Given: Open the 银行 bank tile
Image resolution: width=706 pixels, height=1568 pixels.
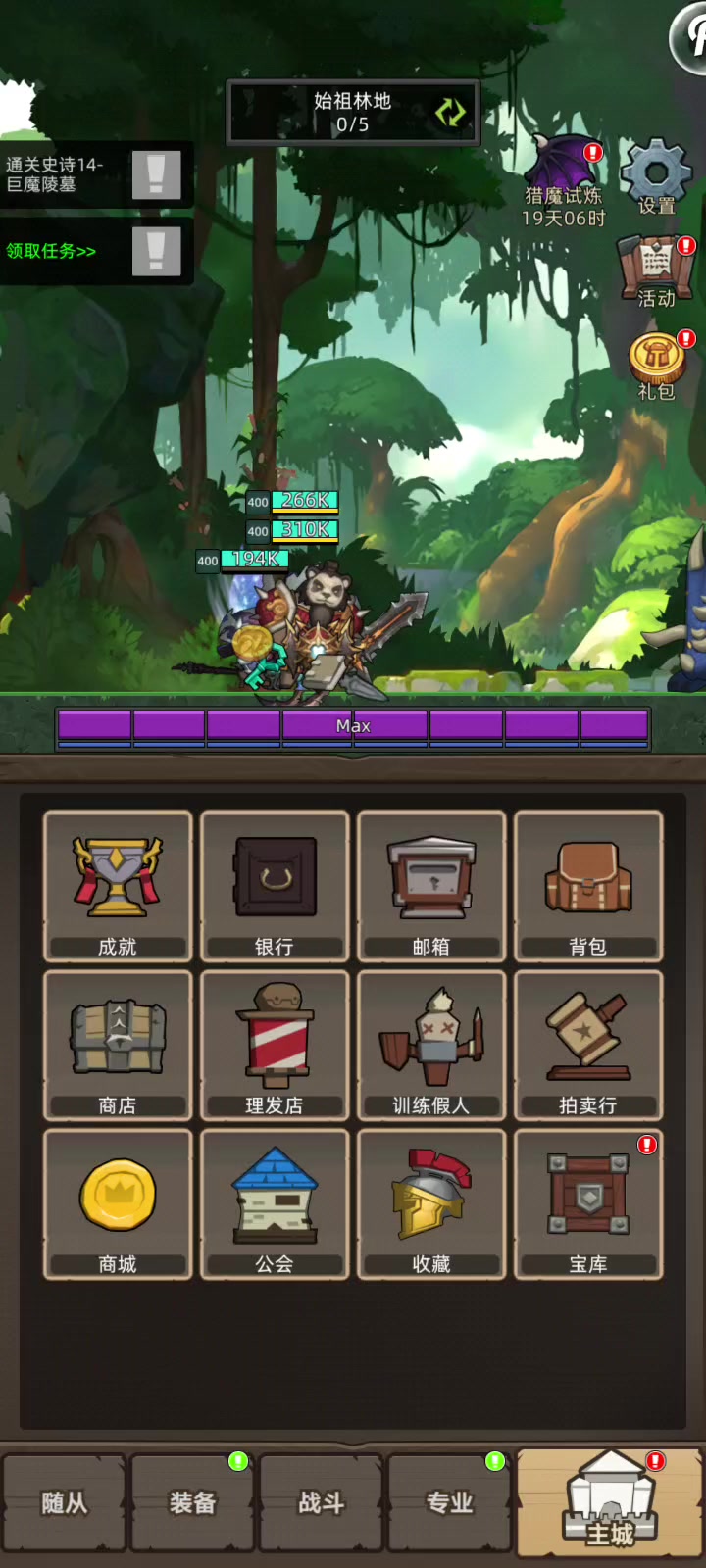Looking at the screenshot, I should coord(275,886).
